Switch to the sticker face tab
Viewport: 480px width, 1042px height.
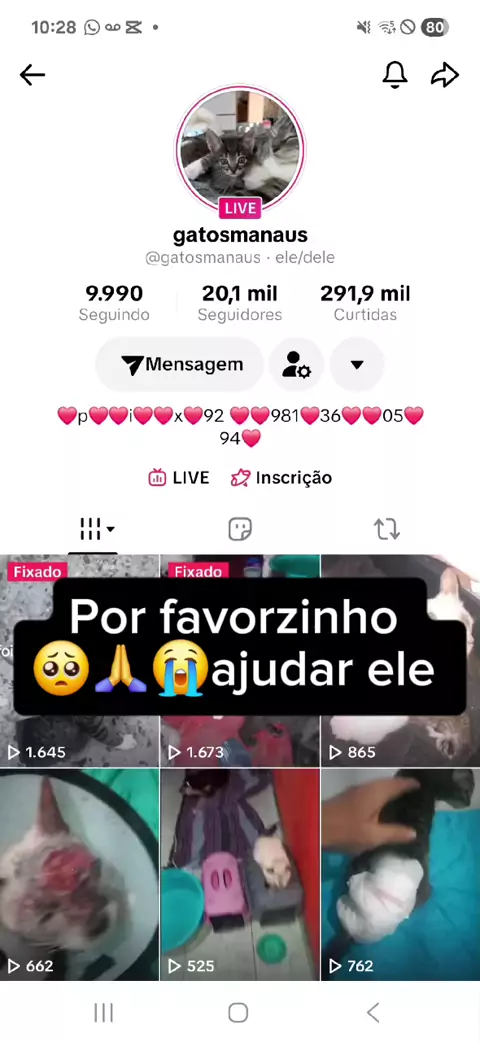pyautogui.click(x=240, y=530)
